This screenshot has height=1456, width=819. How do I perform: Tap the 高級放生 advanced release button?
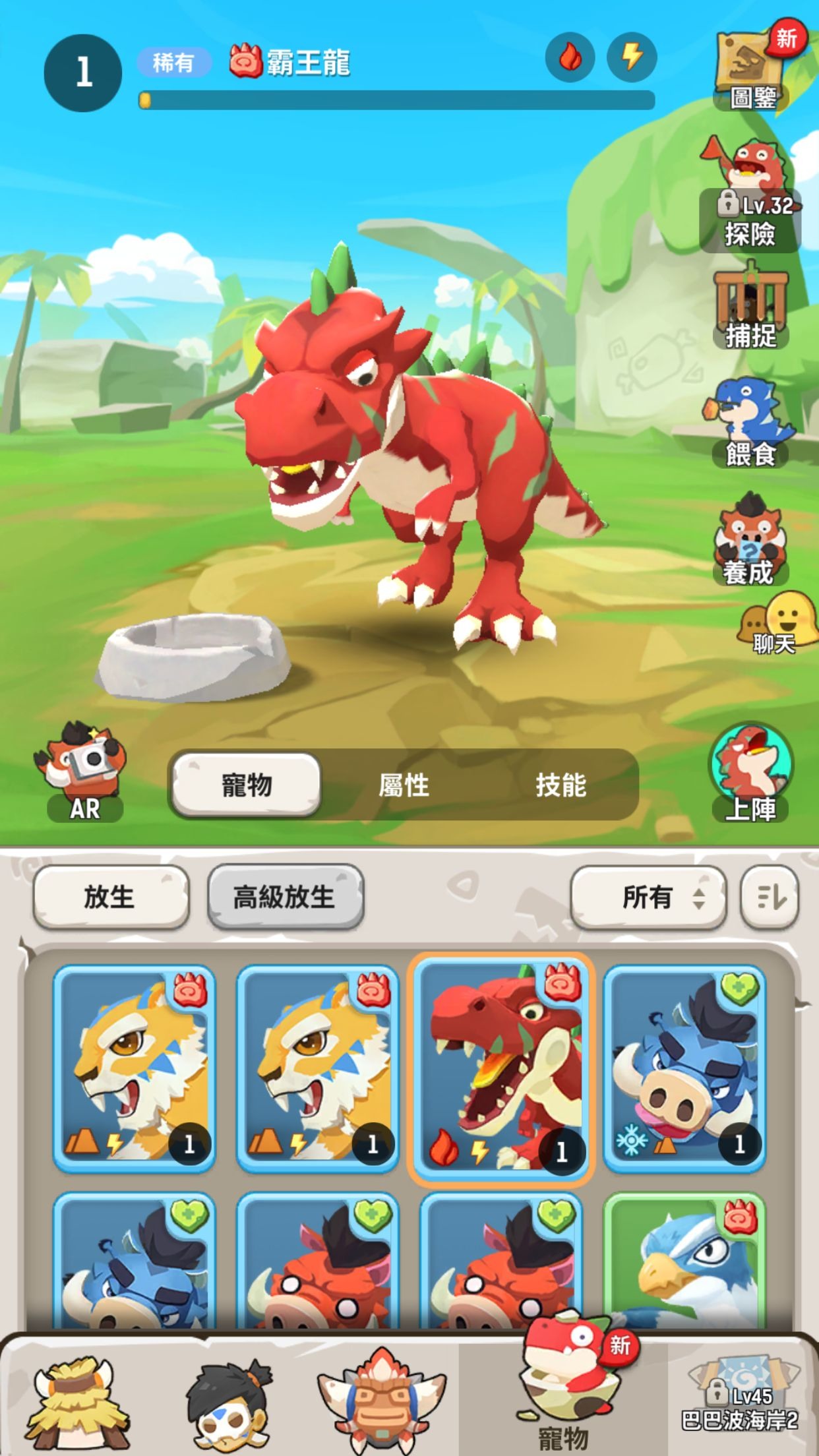point(285,897)
